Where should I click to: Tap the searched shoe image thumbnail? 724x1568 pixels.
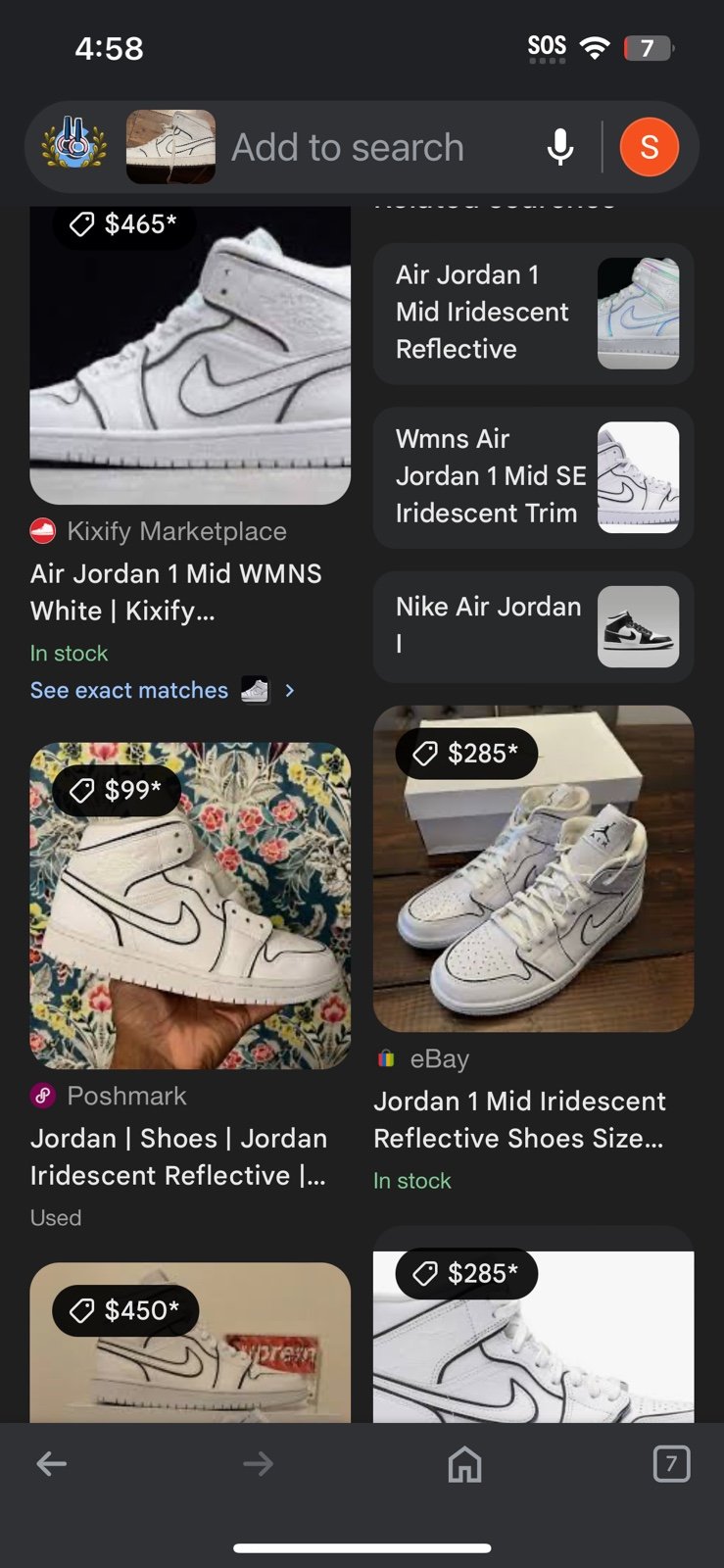[x=170, y=147]
